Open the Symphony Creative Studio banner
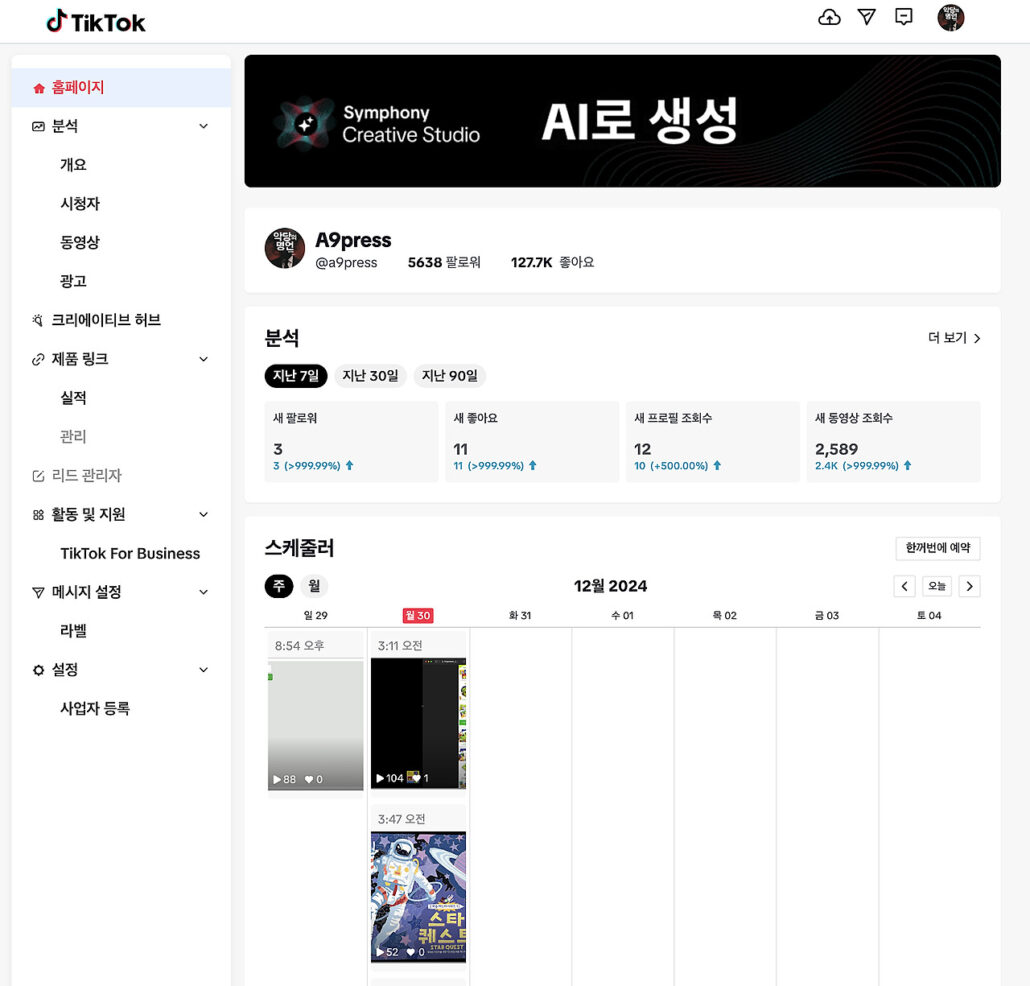 click(622, 121)
